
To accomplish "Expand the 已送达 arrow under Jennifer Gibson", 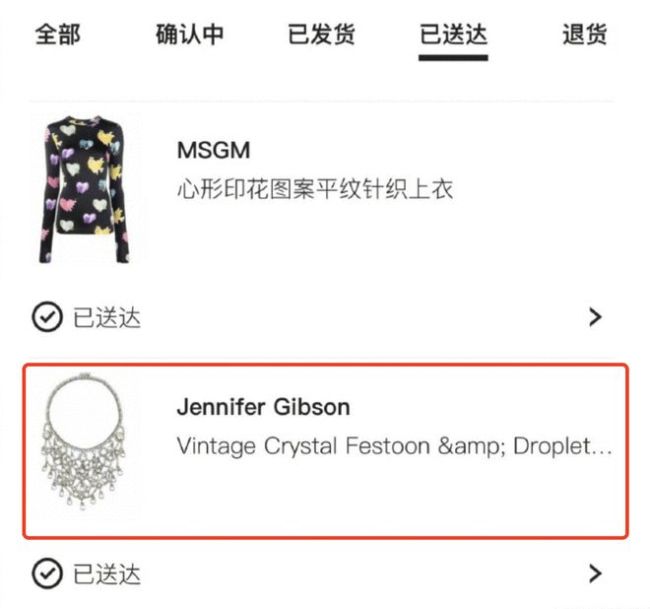I will point(595,574).
